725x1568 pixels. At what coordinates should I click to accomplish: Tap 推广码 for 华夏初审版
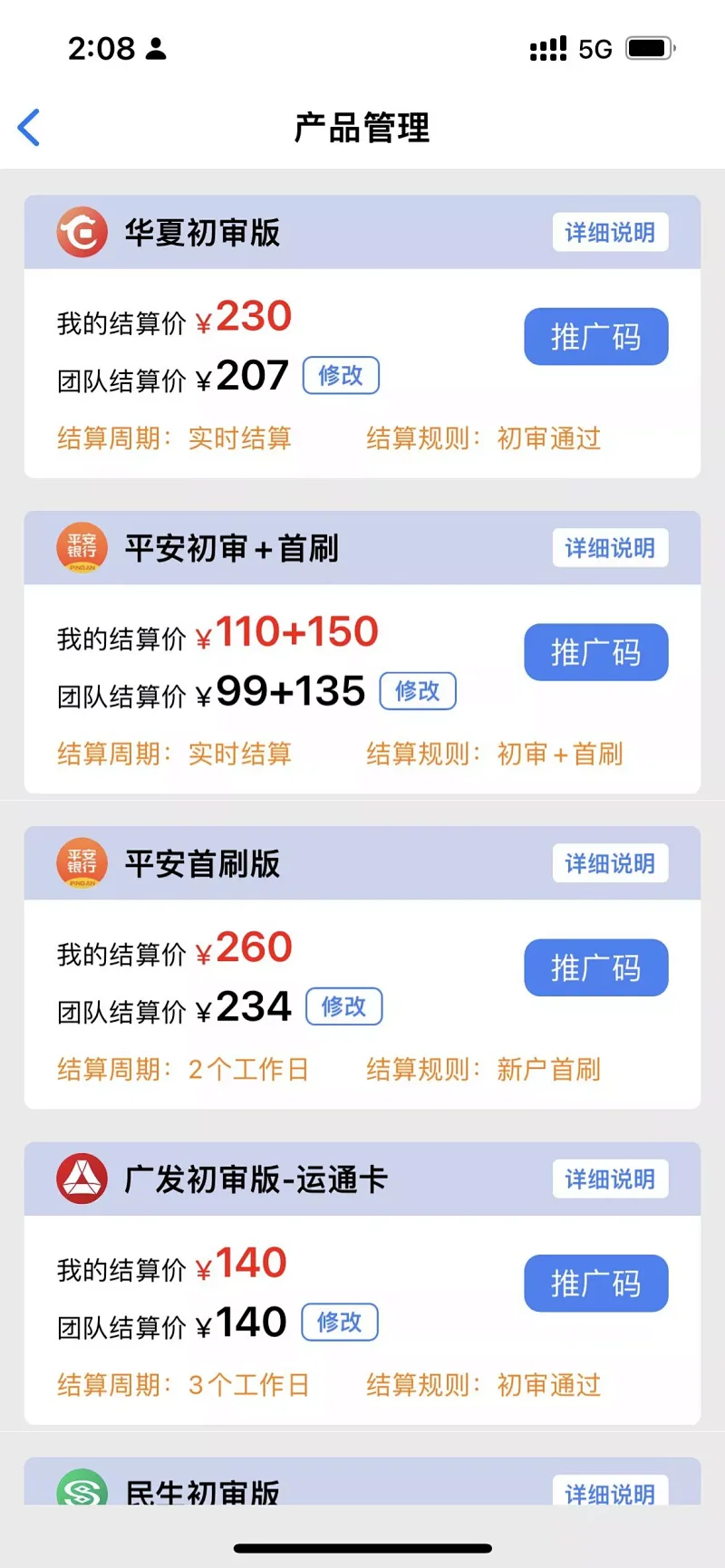point(595,337)
